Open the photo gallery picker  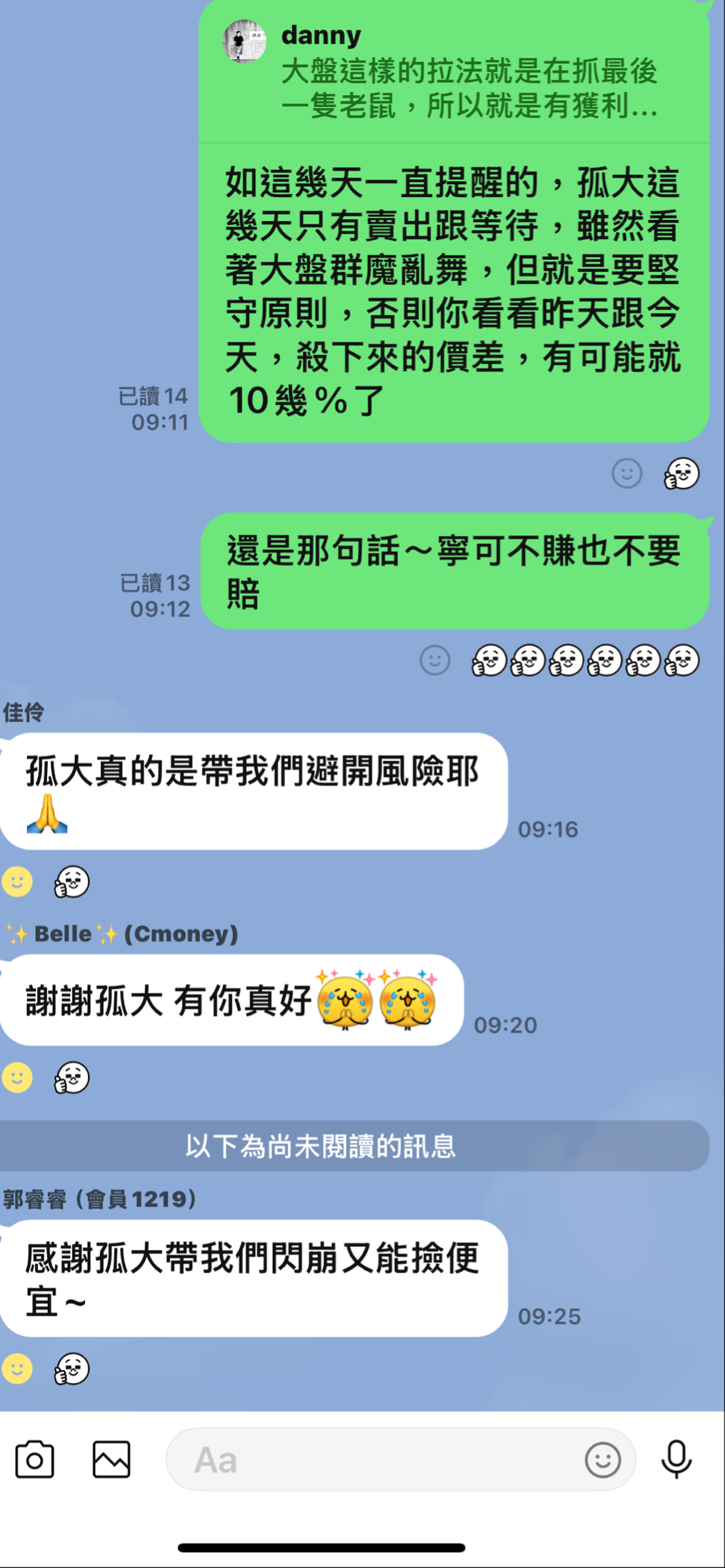(x=111, y=1459)
